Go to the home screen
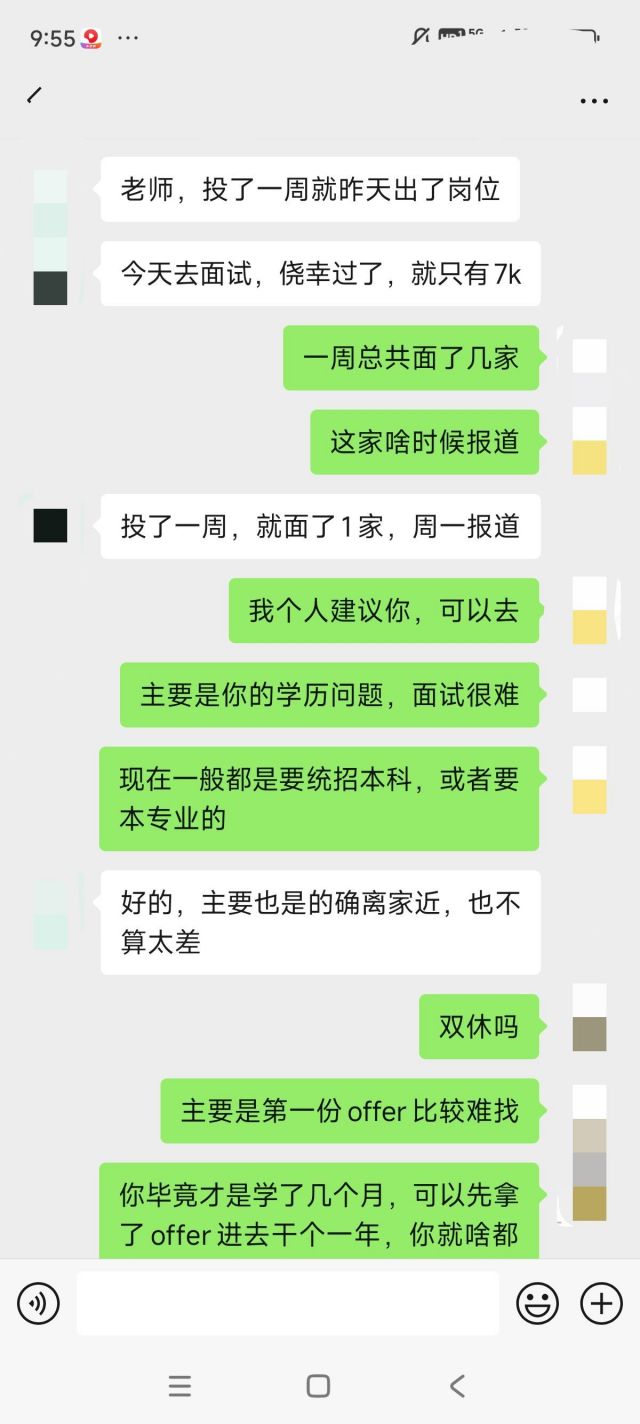This screenshot has height=1424, width=640. tap(318, 1385)
